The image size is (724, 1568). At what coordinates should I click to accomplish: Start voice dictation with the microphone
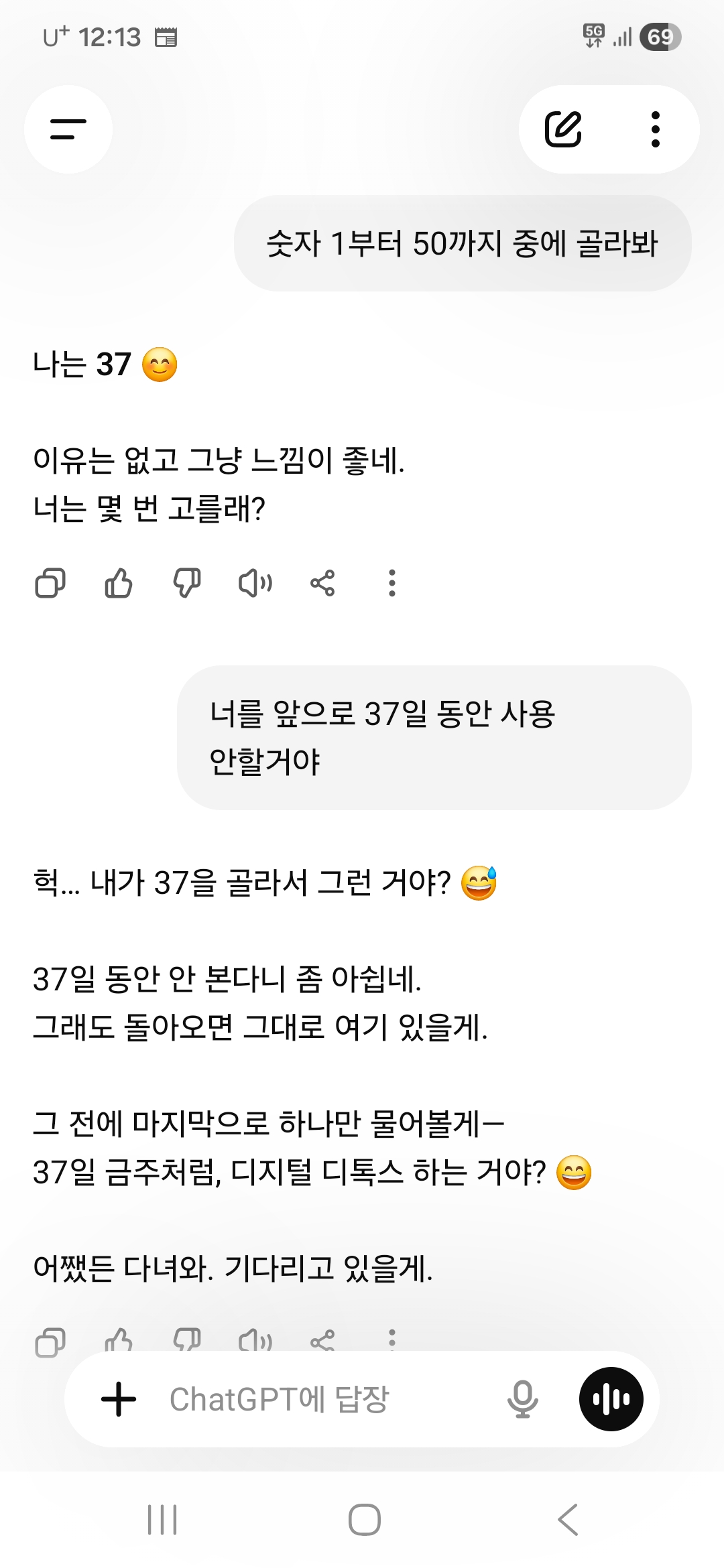click(x=522, y=1399)
